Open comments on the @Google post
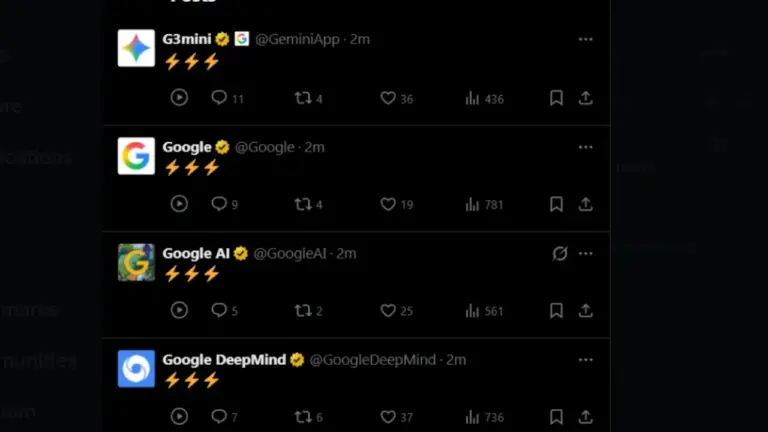 click(219, 204)
